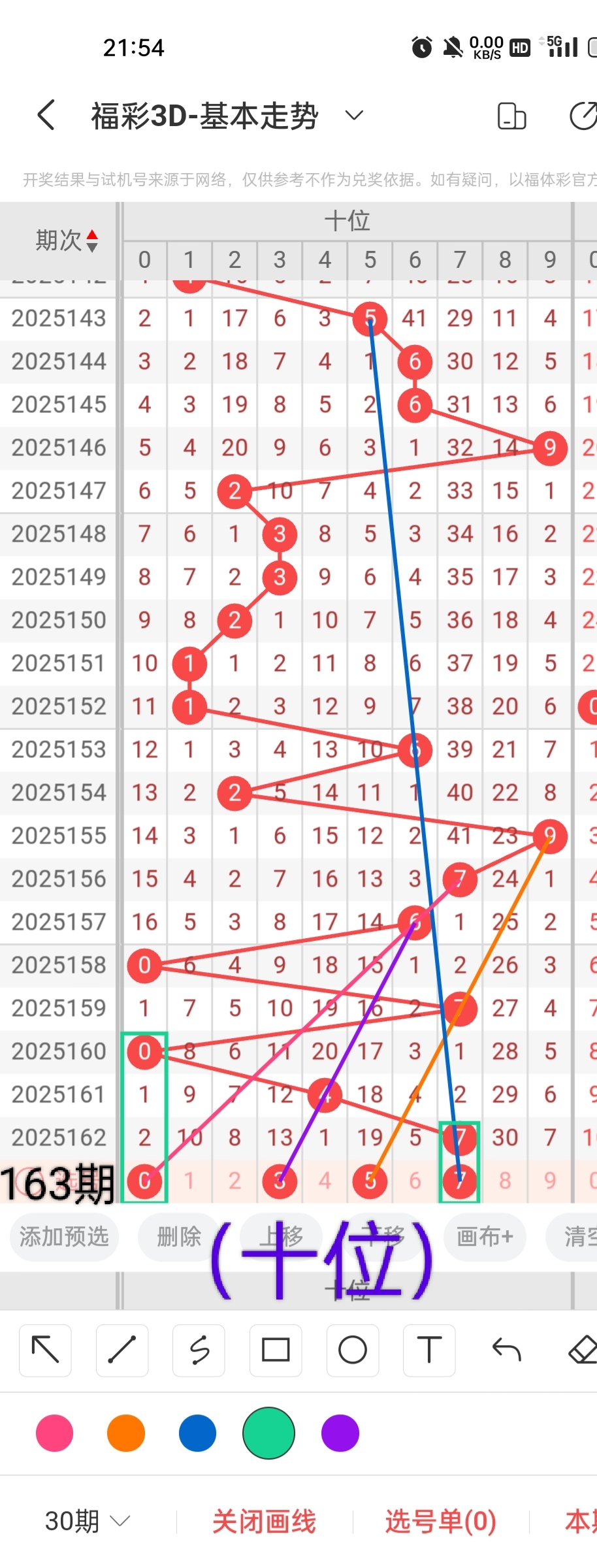Viewport: 597px width, 1568px height.
Task: Undo the last drawing action
Action: (506, 1350)
